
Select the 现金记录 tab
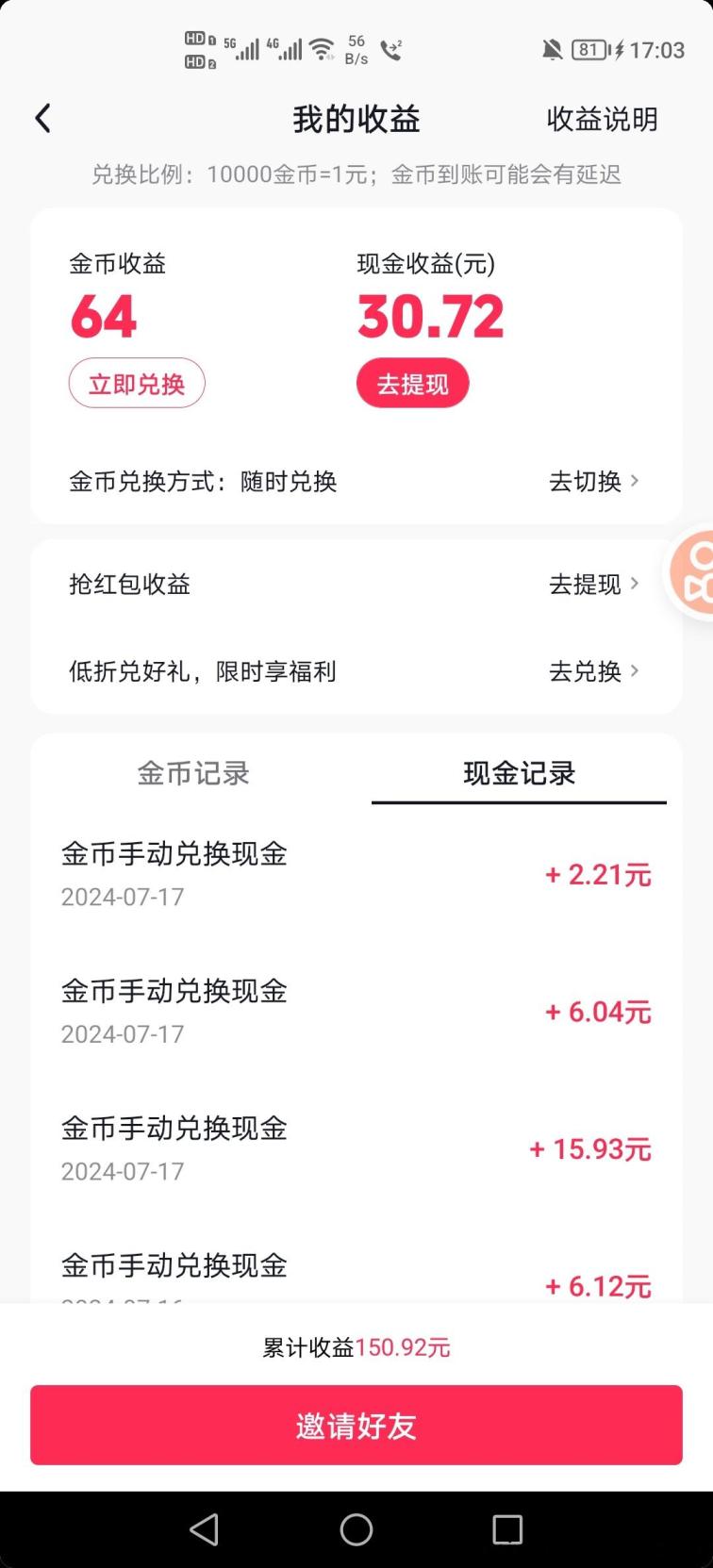coord(519,773)
